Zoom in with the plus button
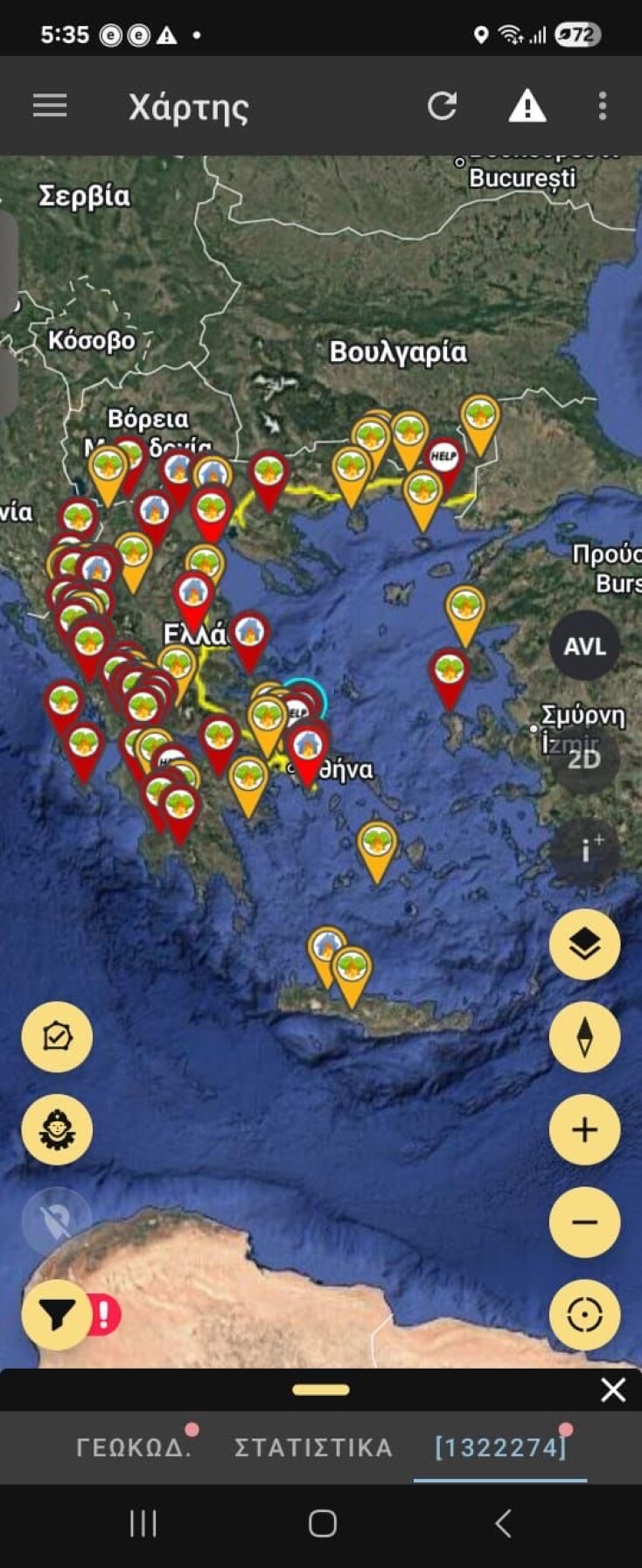 coord(584,1129)
